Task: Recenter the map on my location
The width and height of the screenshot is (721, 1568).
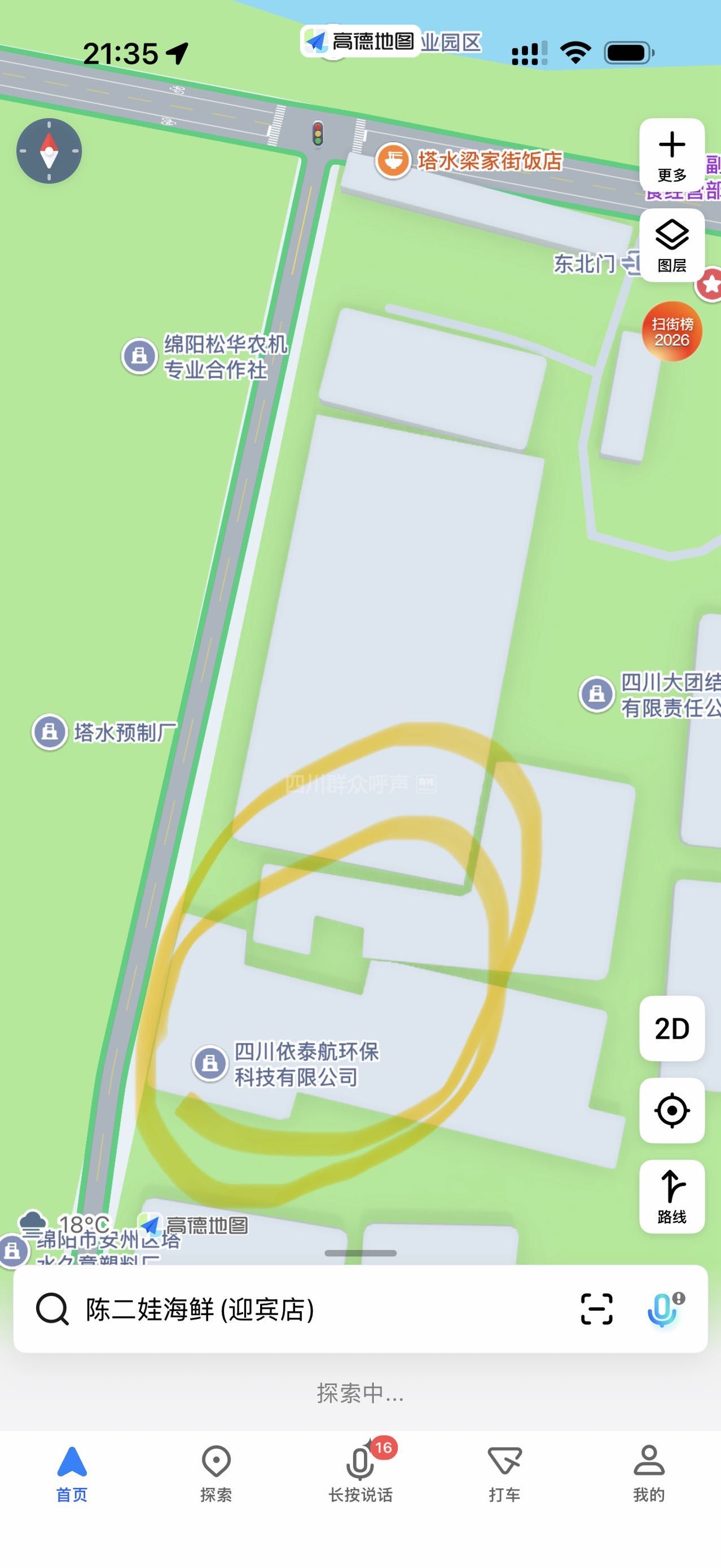Action: tap(672, 1110)
